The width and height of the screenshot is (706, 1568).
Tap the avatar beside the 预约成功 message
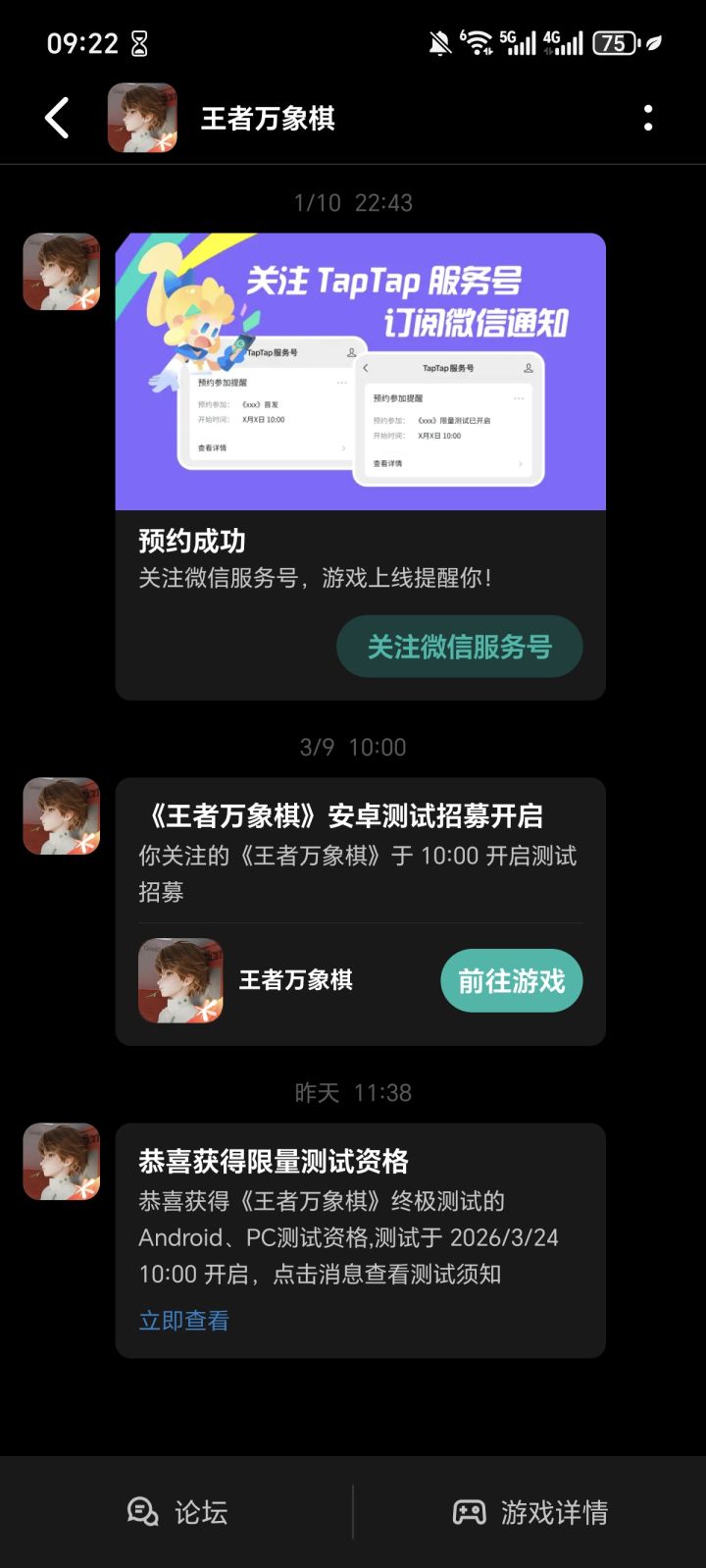[x=61, y=272]
